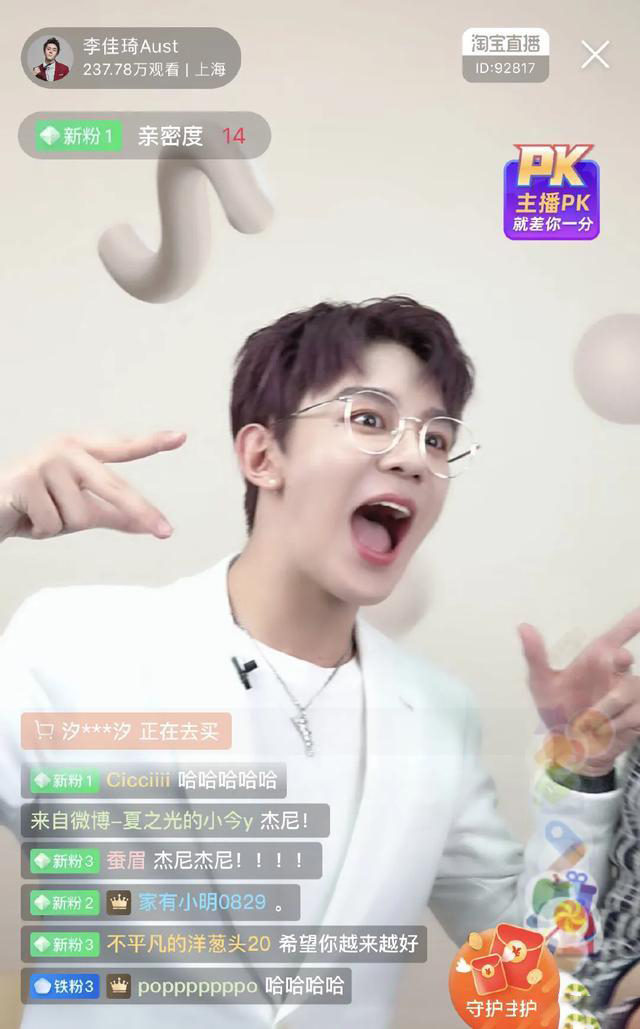Screen dimensions: 640x1029
Task: Tap Cicciiii's comment
Action: tap(153, 780)
